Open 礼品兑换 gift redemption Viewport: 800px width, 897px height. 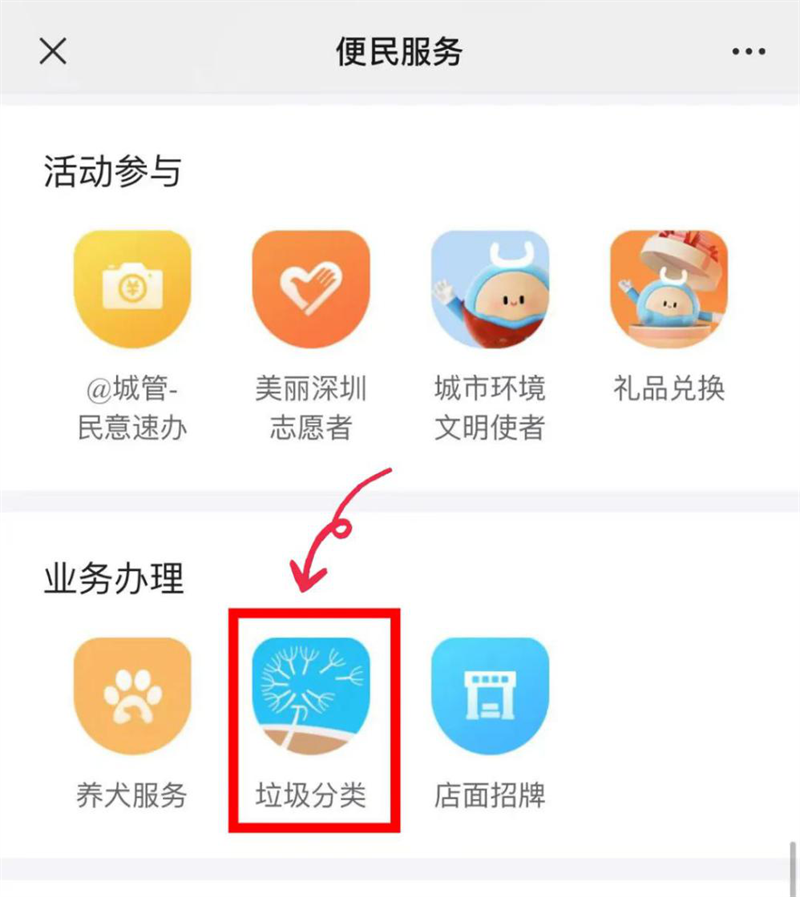pos(668,289)
